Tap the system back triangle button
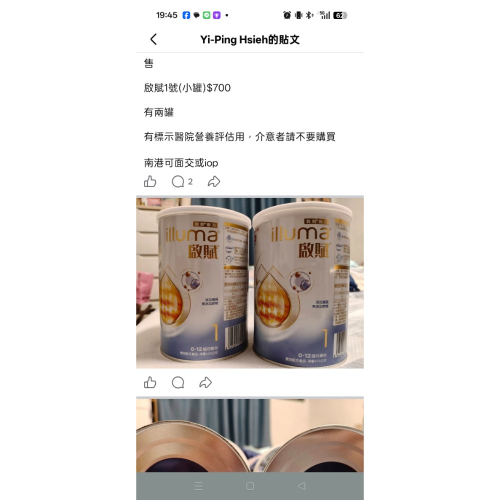Image resolution: width=500 pixels, height=500 pixels. click(302, 486)
